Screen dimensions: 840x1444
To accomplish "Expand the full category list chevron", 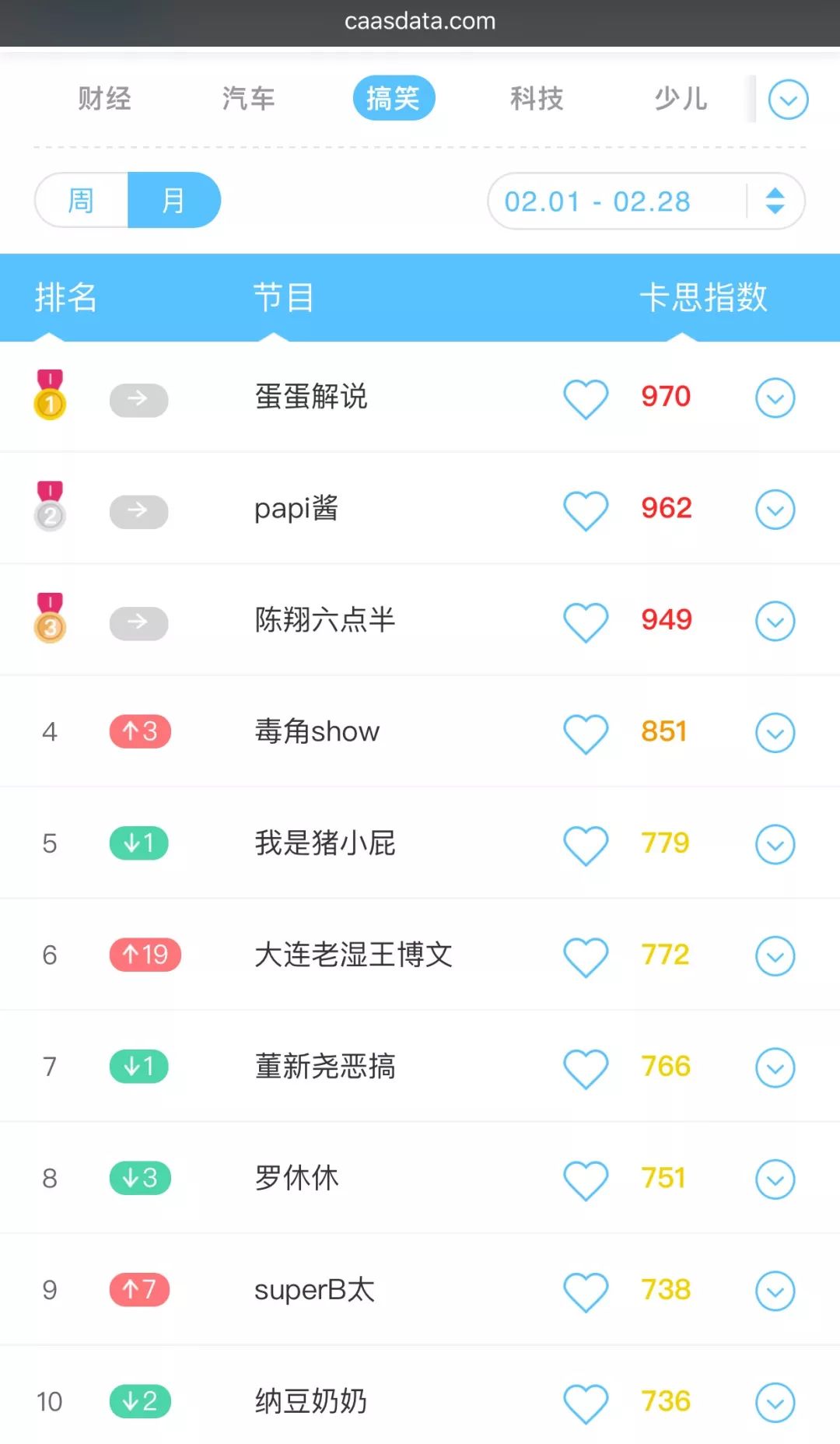I will pyautogui.click(x=788, y=100).
